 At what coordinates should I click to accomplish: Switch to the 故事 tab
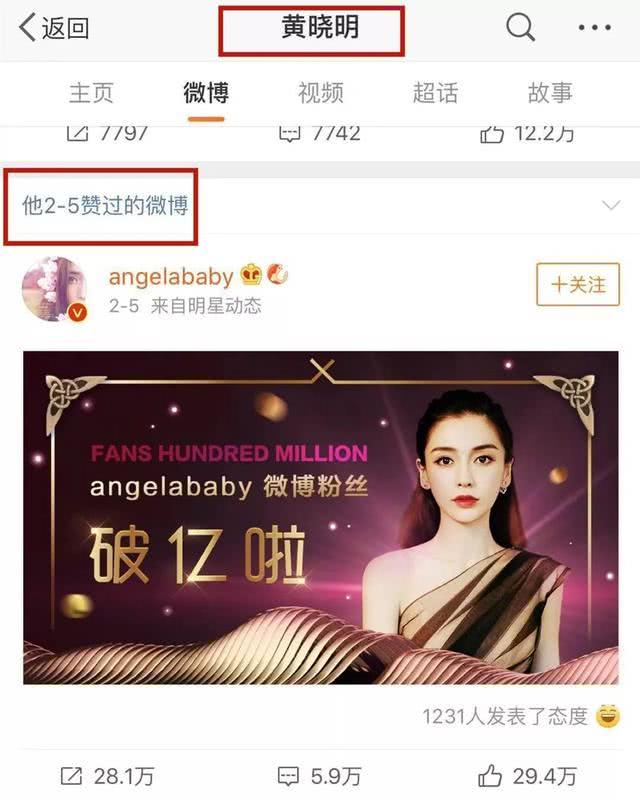pyautogui.click(x=550, y=93)
